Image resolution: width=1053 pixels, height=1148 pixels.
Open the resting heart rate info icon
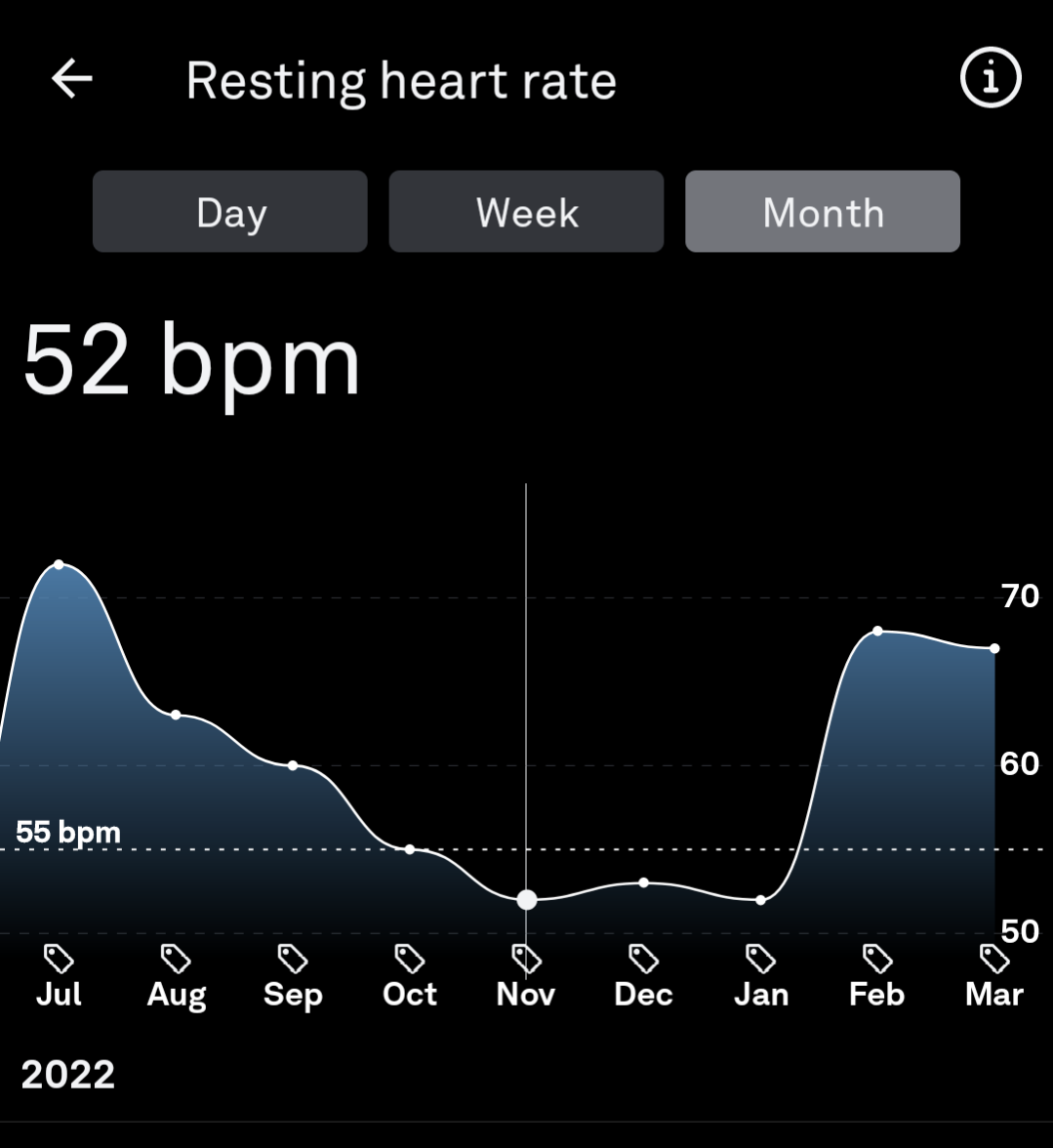991,79
